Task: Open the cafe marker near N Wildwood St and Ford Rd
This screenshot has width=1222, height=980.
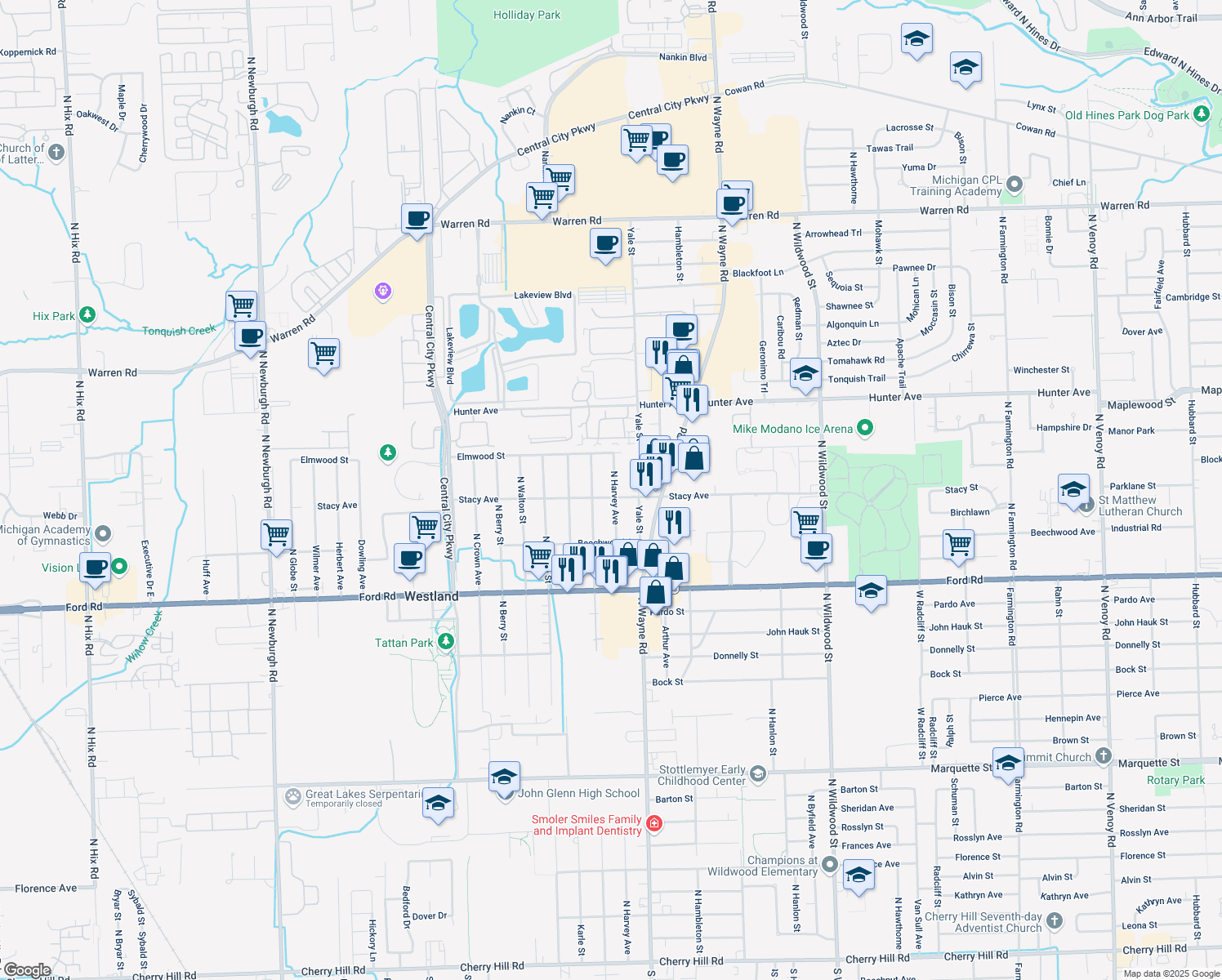Action: click(816, 549)
